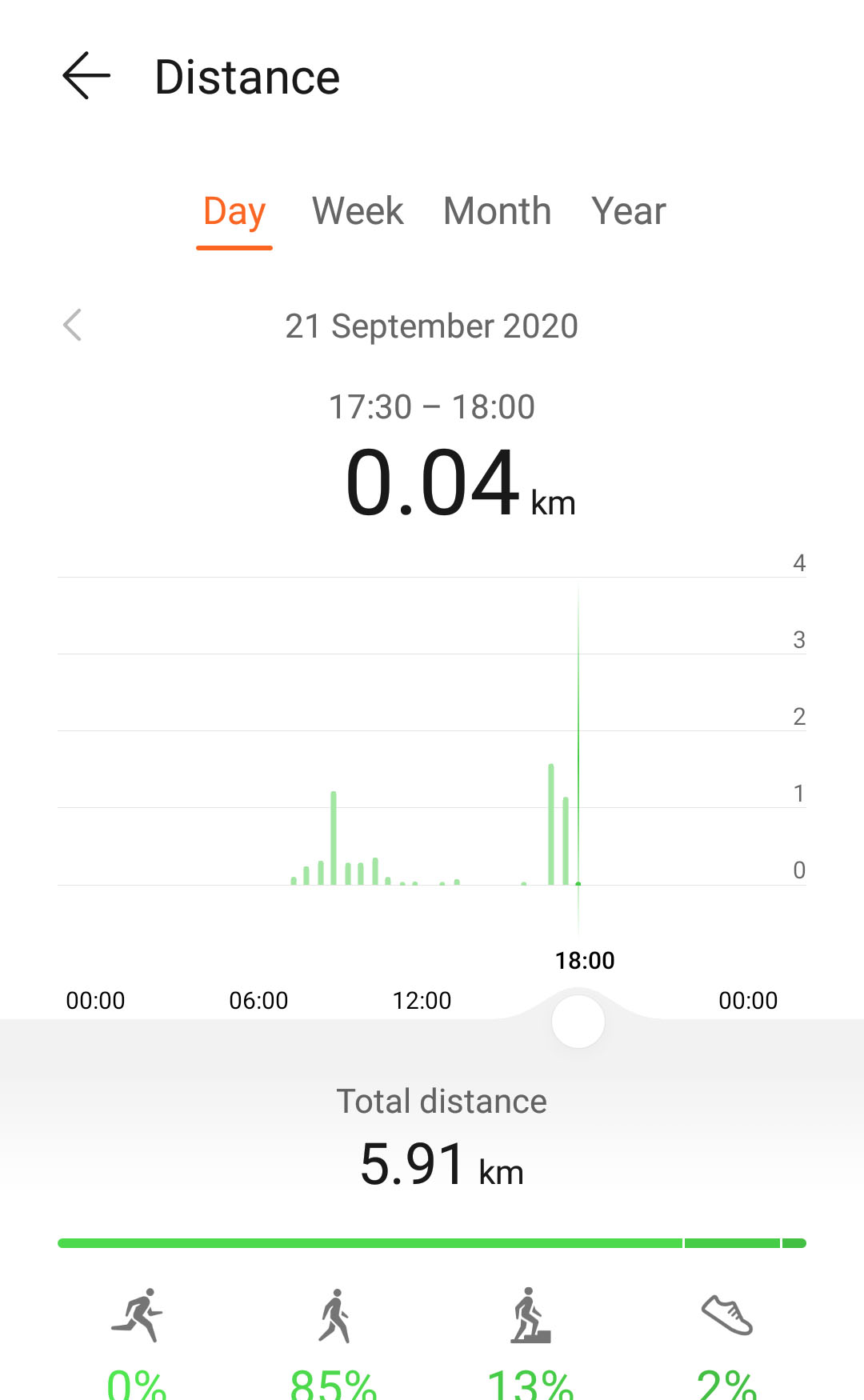Switch to the Week tab

click(358, 211)
